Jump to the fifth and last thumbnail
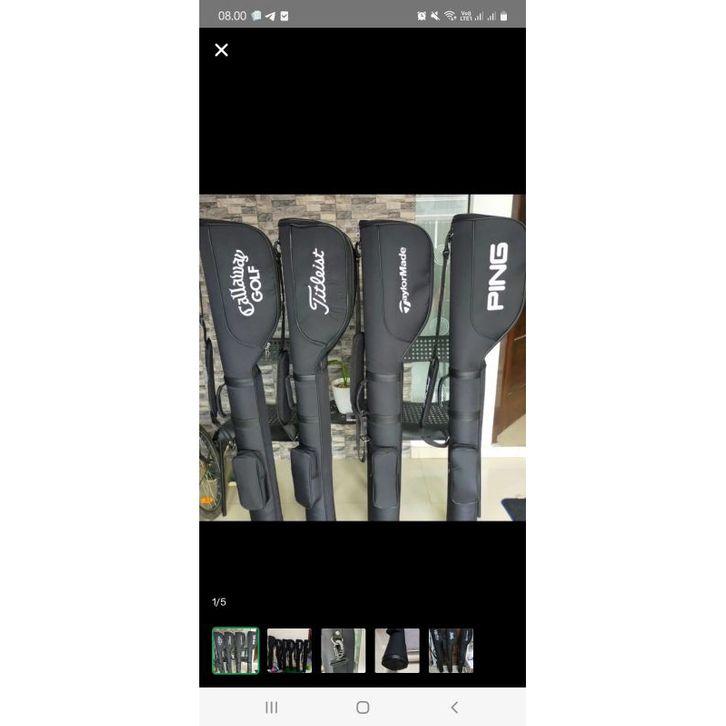 (x=451, y=650)
